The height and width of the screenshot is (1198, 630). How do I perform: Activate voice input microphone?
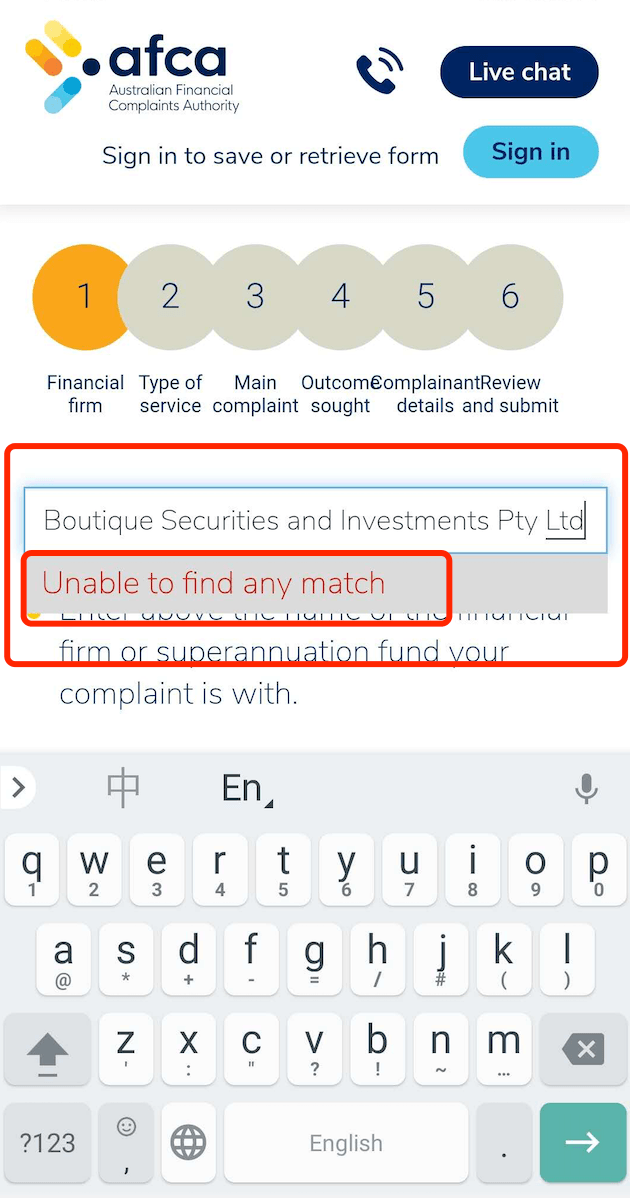(x=587, y=789)
